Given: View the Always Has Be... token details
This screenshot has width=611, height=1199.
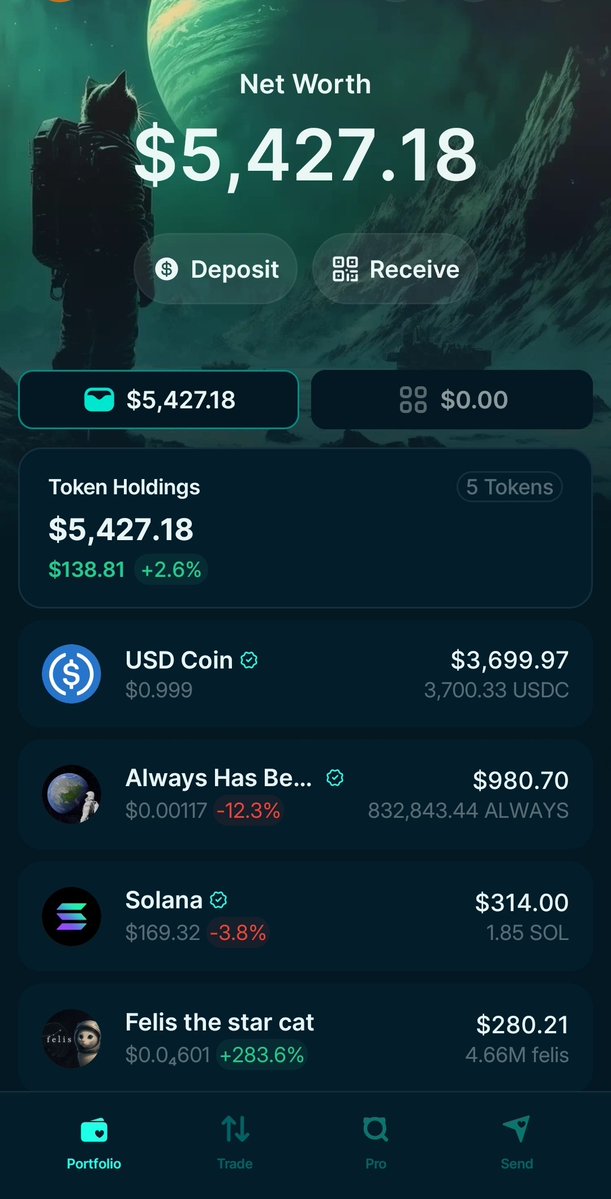Looking at the screenshot, I should click(305, 795).
